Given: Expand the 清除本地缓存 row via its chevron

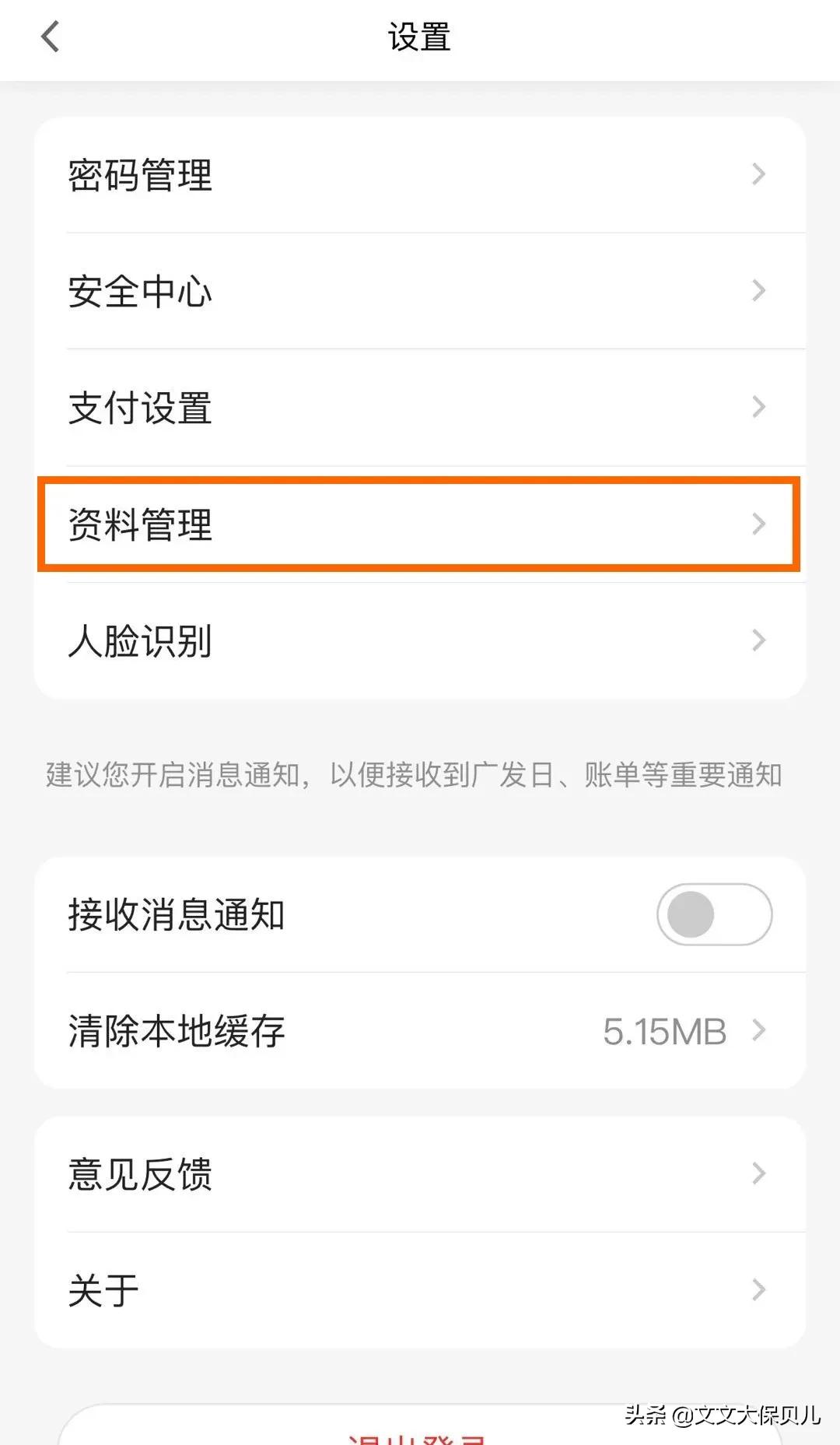Looking at the screenshot, I should click(758, 1032).
